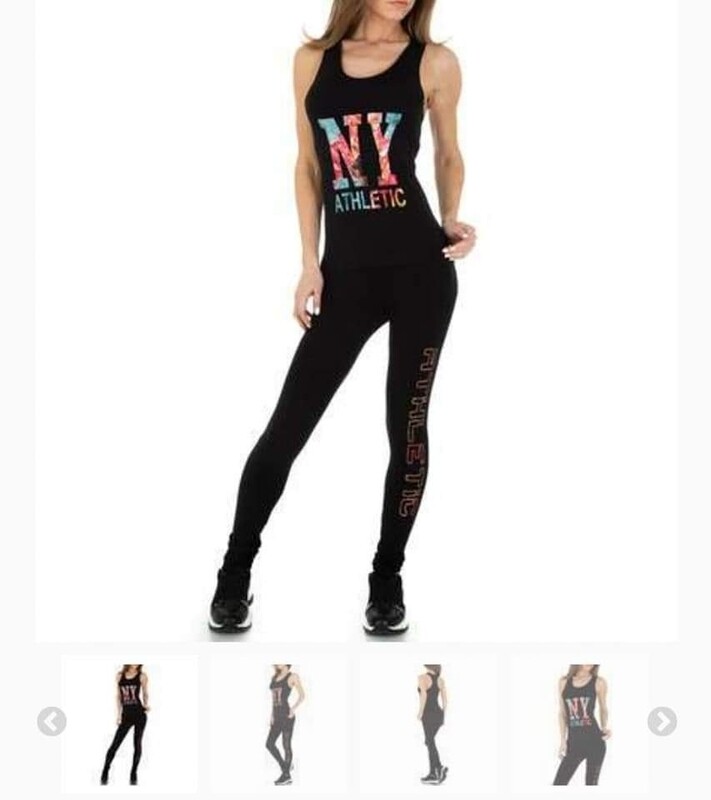
Task: Select the grey outfit back view thumbnail
Action: point(431,724)
